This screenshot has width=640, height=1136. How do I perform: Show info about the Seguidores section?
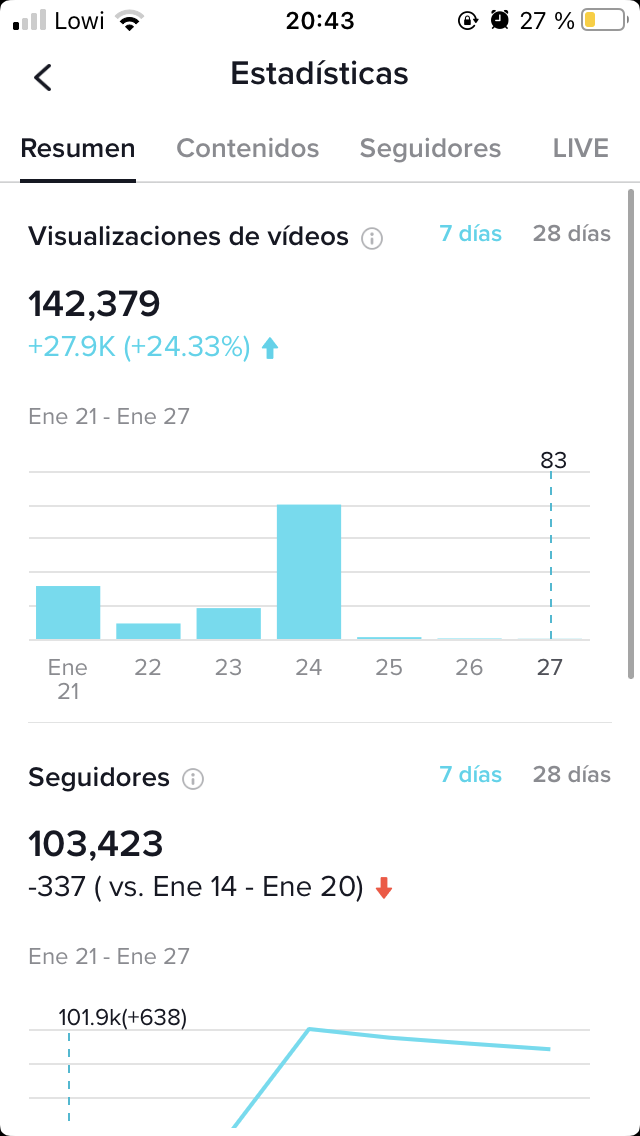click(x=194, y=779)
